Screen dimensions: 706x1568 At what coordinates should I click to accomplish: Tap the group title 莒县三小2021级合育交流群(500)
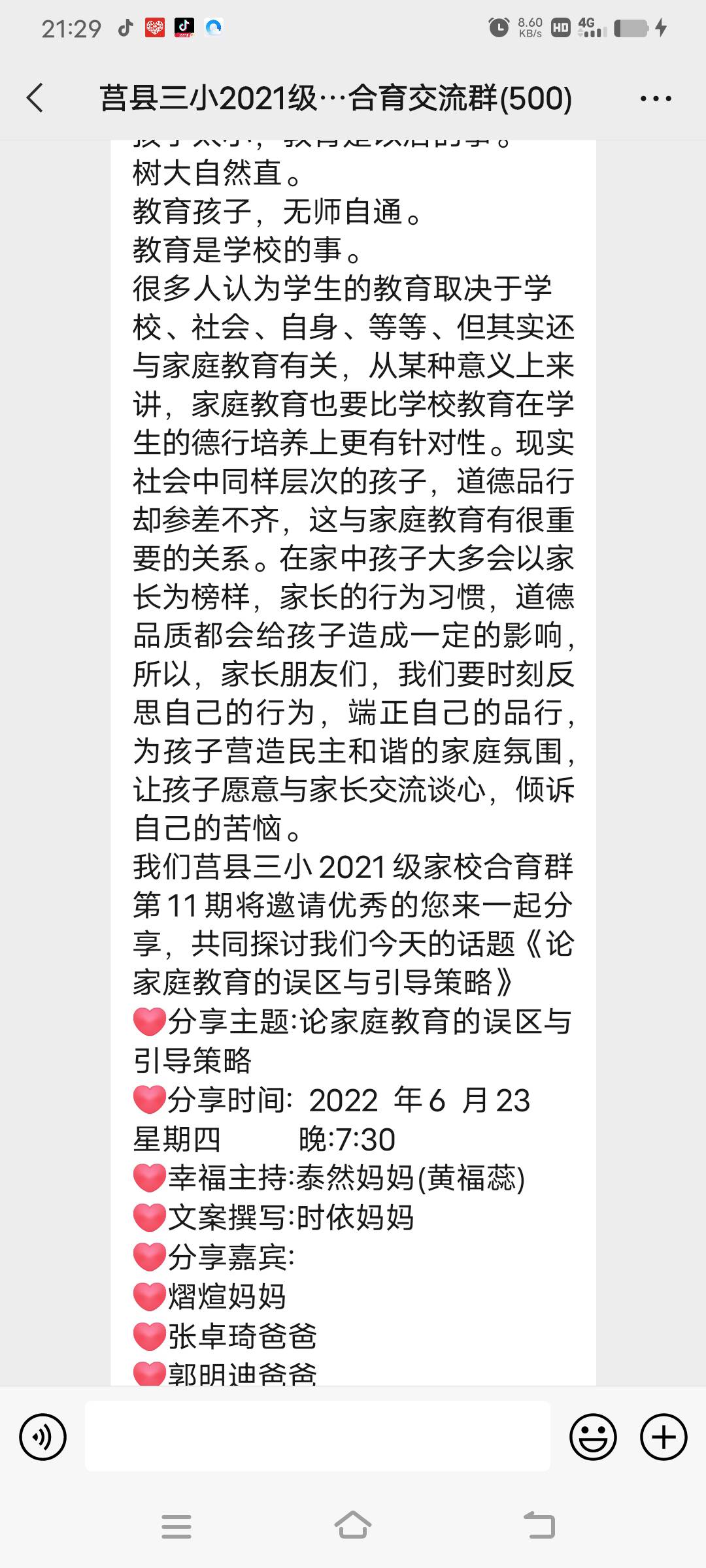pos(333,99)
